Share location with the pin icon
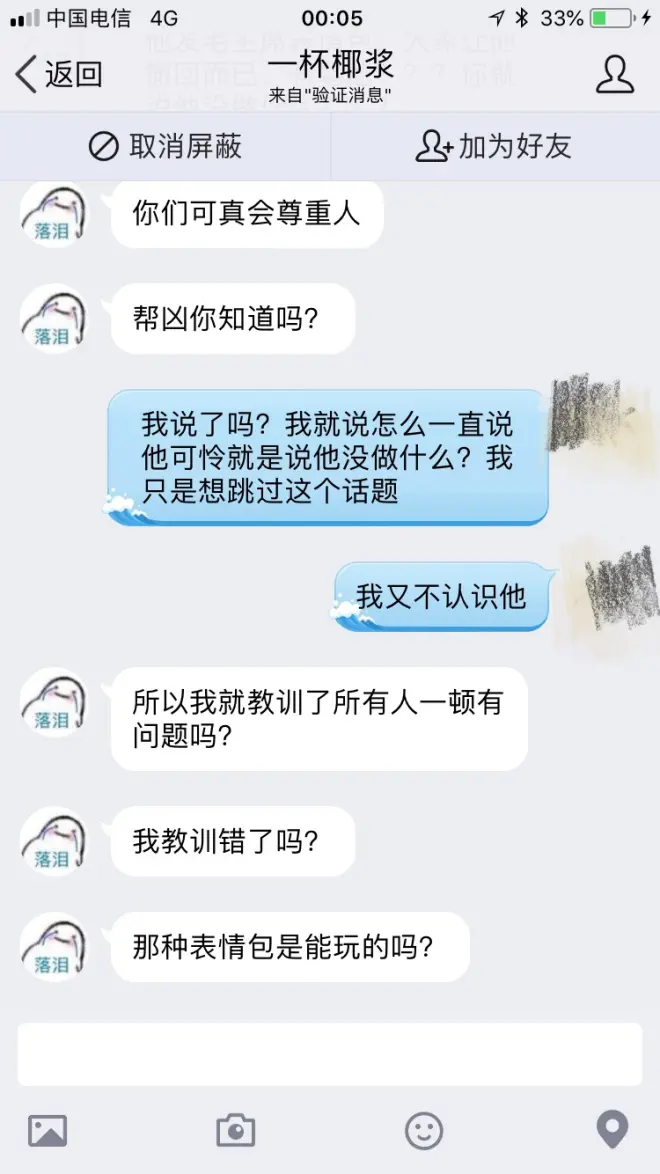Image resolution: width=660 pixels, height=1174 pixels. (x=611, y=1130)
